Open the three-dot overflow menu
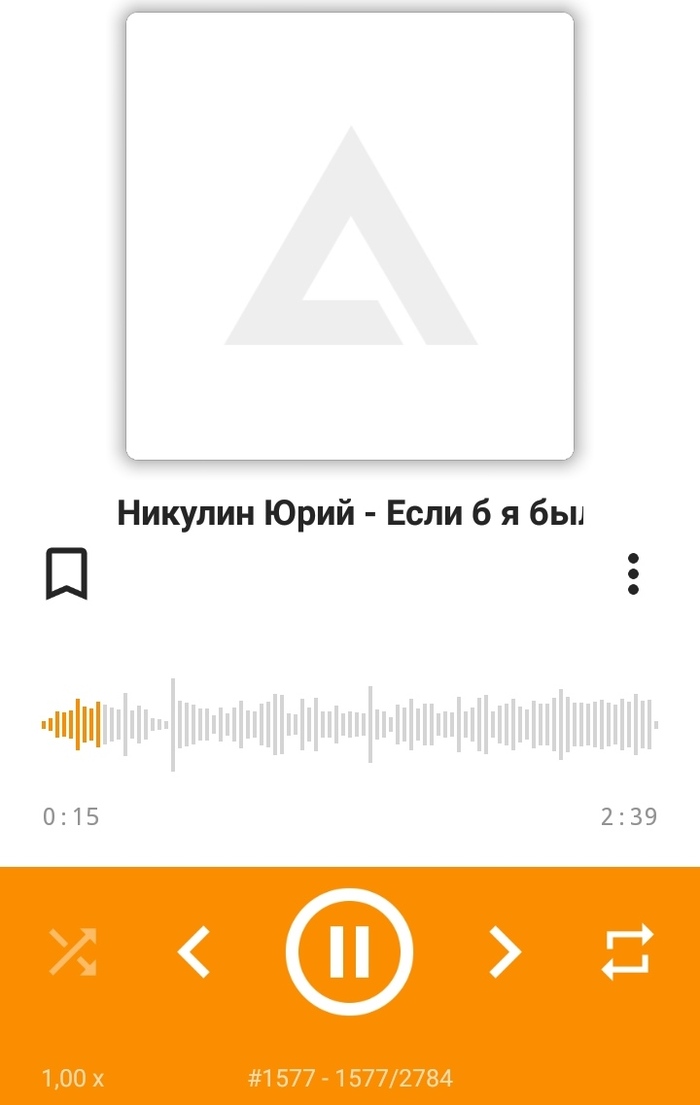This screenshot has width=700, height=1105. coord(632,574)
